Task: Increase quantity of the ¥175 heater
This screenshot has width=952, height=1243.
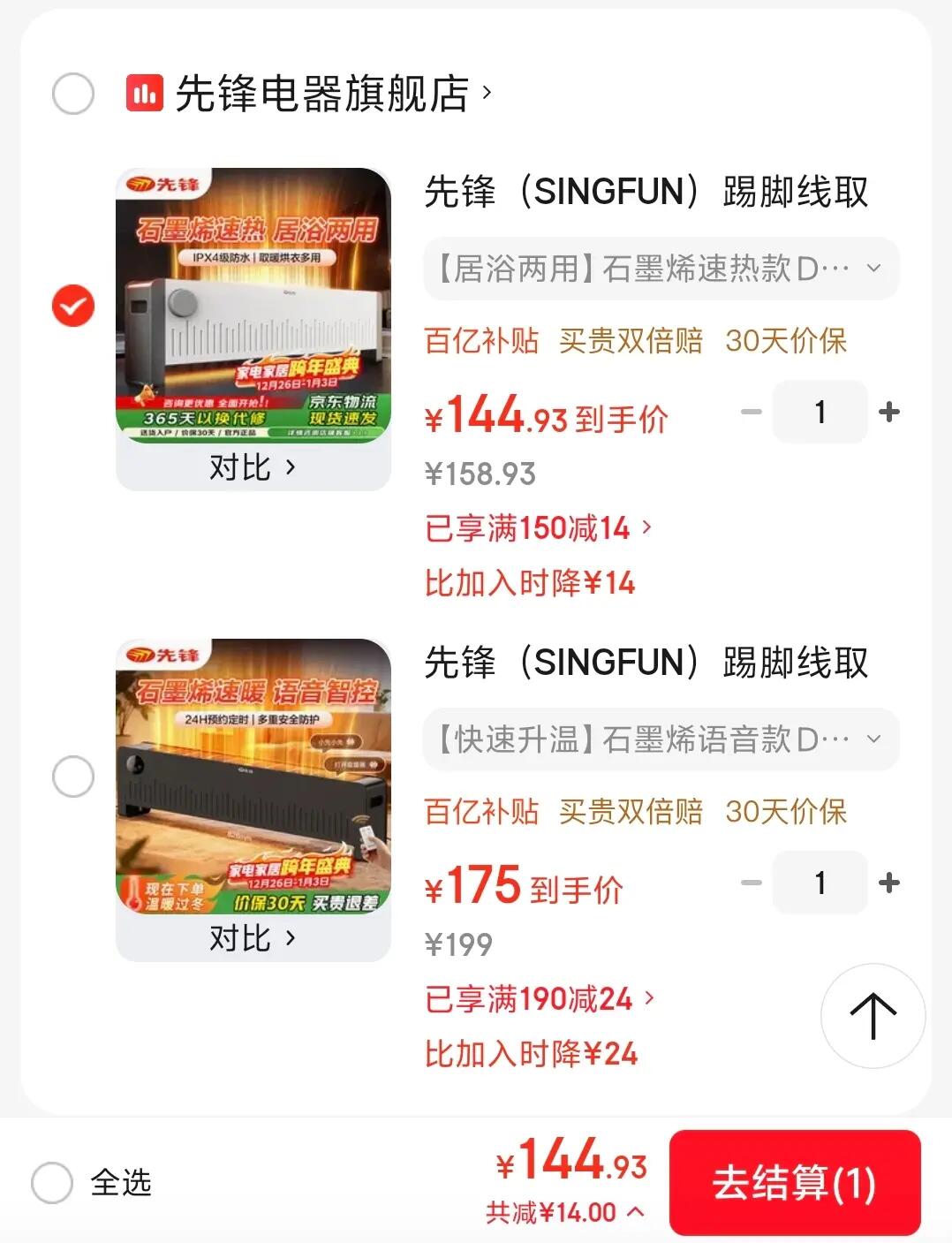Action: coord(889,883)
